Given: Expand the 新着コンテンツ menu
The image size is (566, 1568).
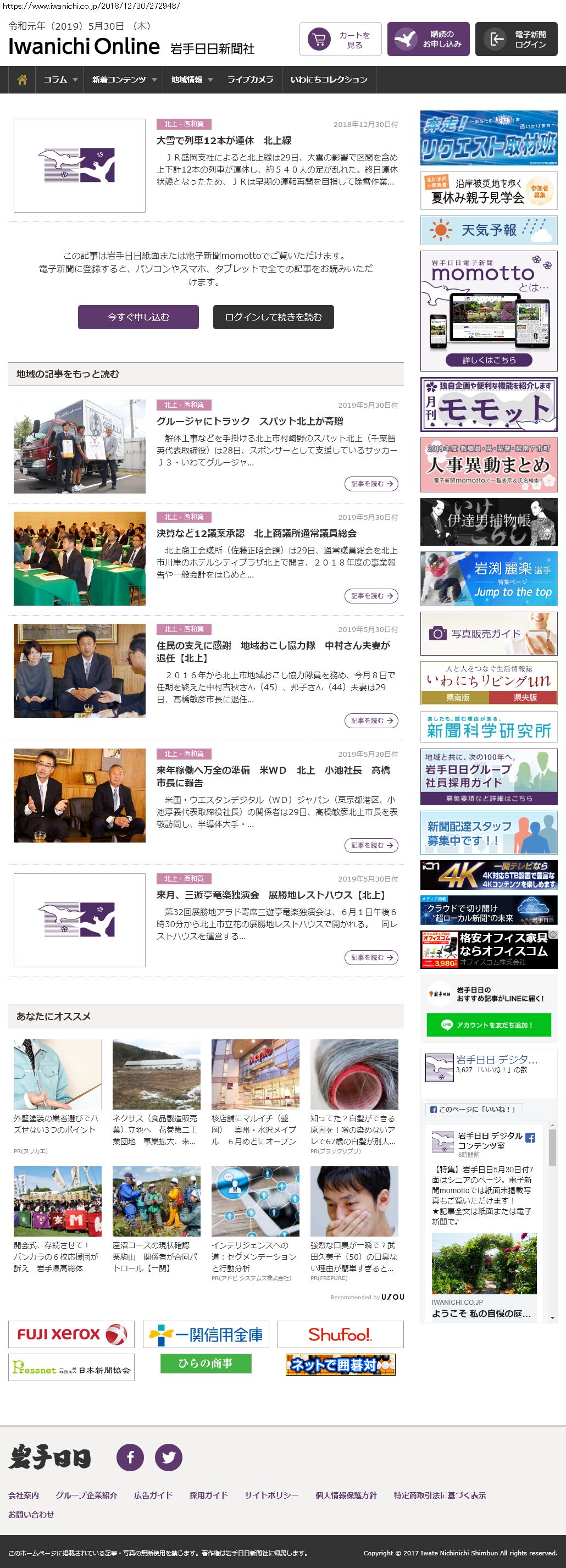Looking at the screenshot, I should [x=124, y=80].
